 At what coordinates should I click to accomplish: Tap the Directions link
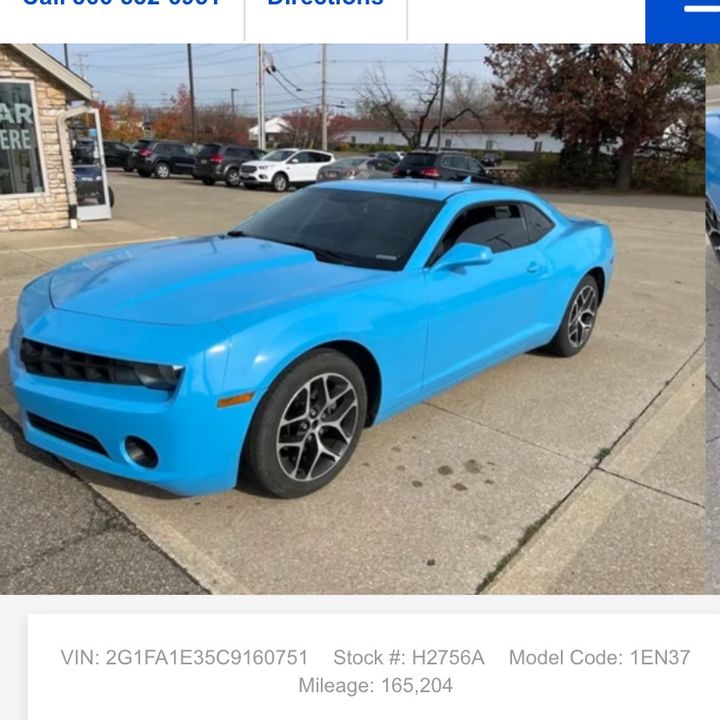(325, 5)
